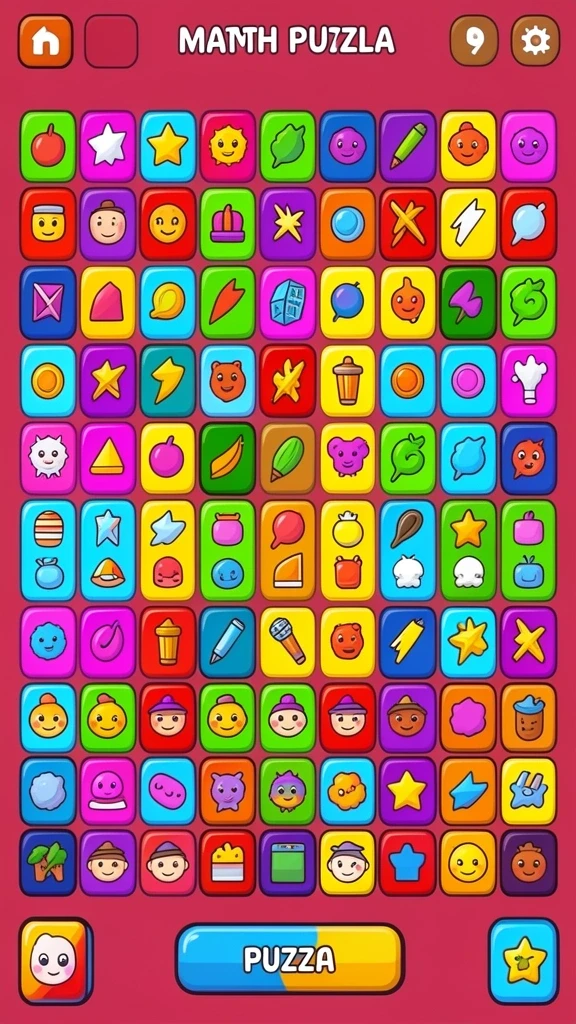Pick the microphone tile
Screen dimensions: 576x1024
[x=288, y=642]
